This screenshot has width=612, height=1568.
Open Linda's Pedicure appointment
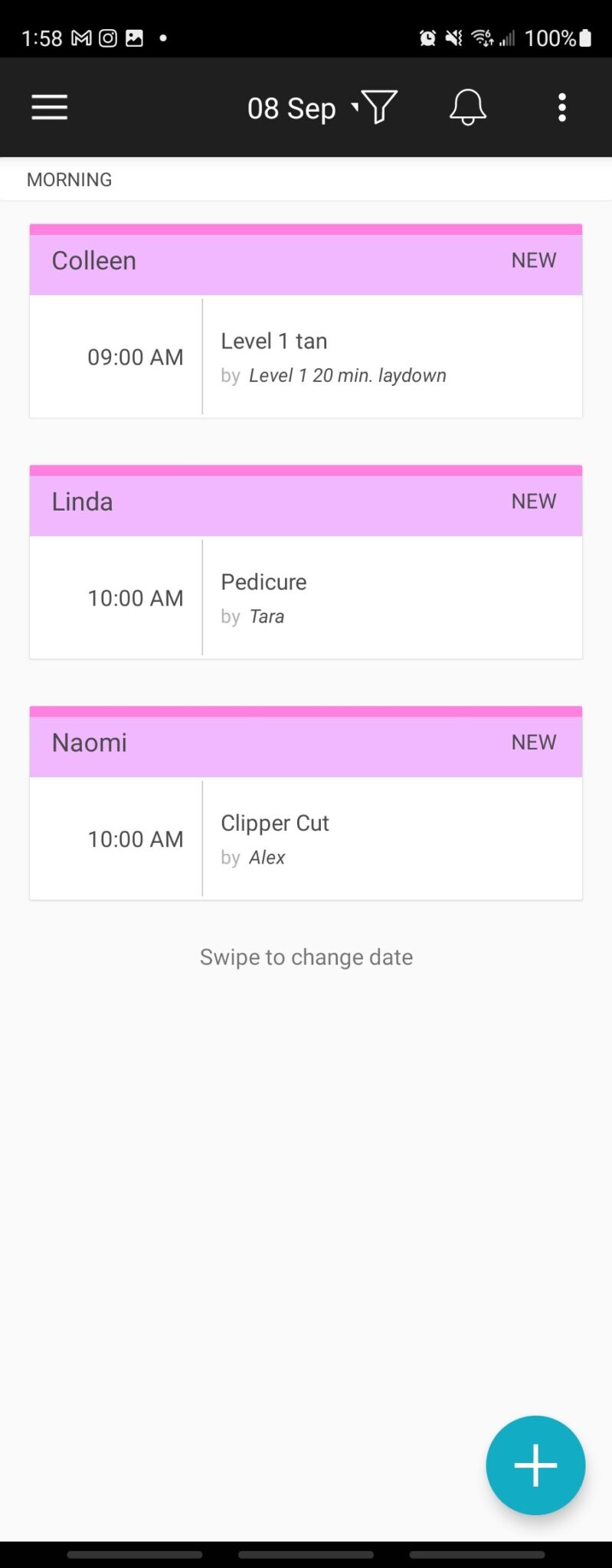pos(306,597)
